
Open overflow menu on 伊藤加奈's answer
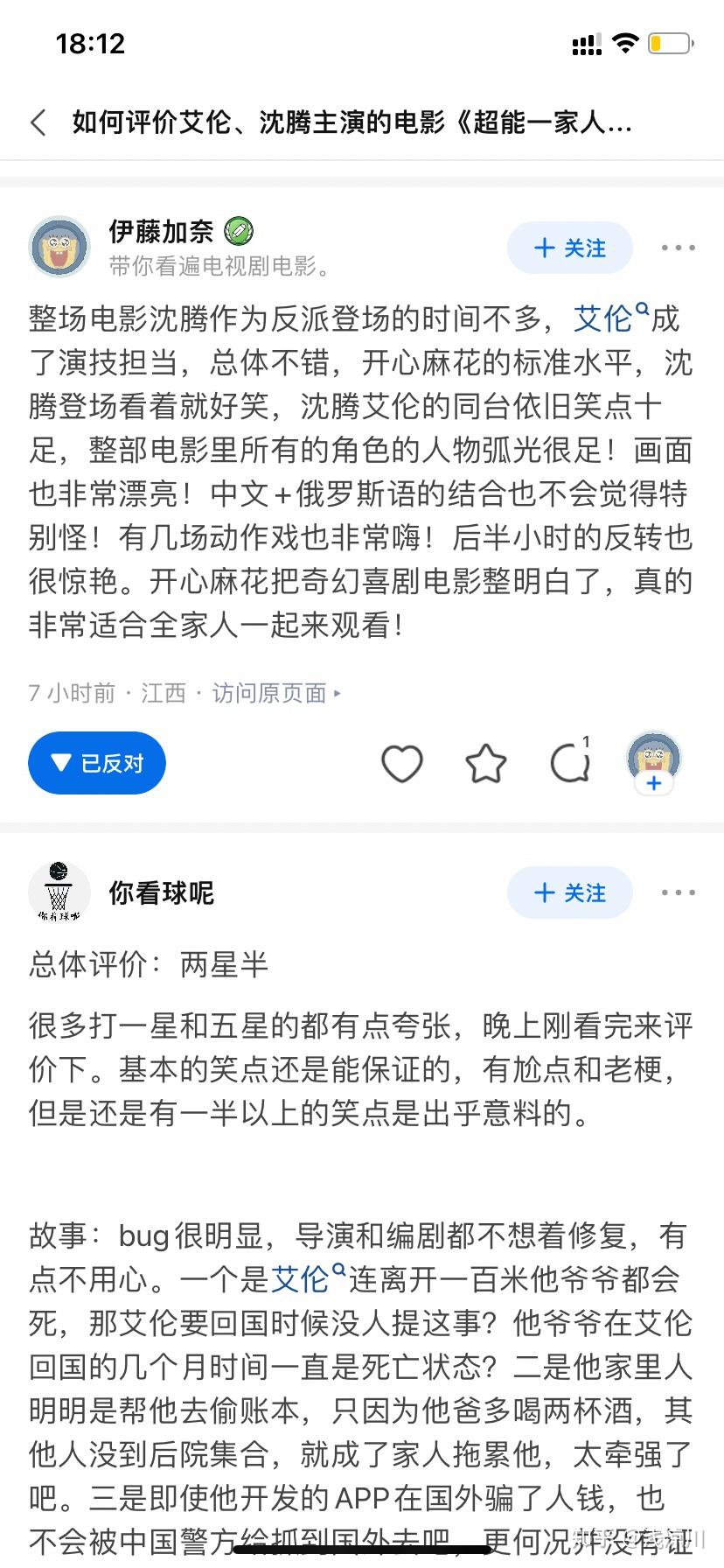(678, 248)
